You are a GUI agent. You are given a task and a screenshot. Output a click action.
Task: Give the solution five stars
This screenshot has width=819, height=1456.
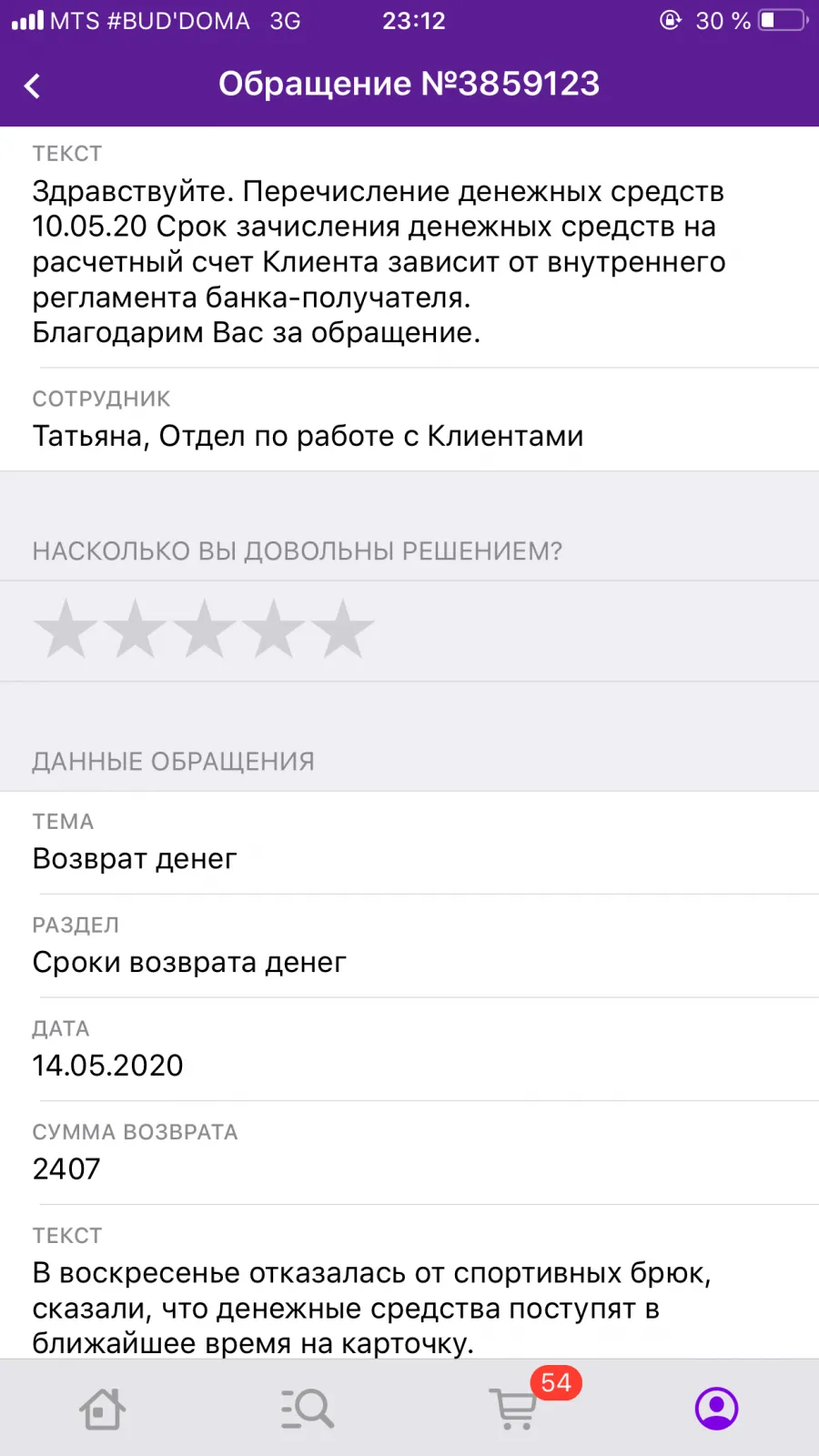coord(342,629)
